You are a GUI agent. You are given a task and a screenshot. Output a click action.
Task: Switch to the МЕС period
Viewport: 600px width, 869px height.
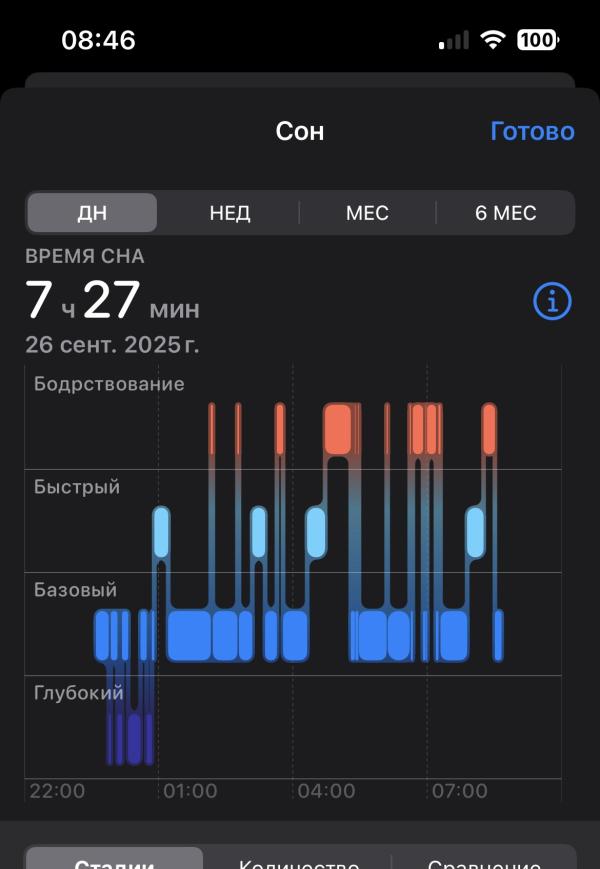(367, 213)
